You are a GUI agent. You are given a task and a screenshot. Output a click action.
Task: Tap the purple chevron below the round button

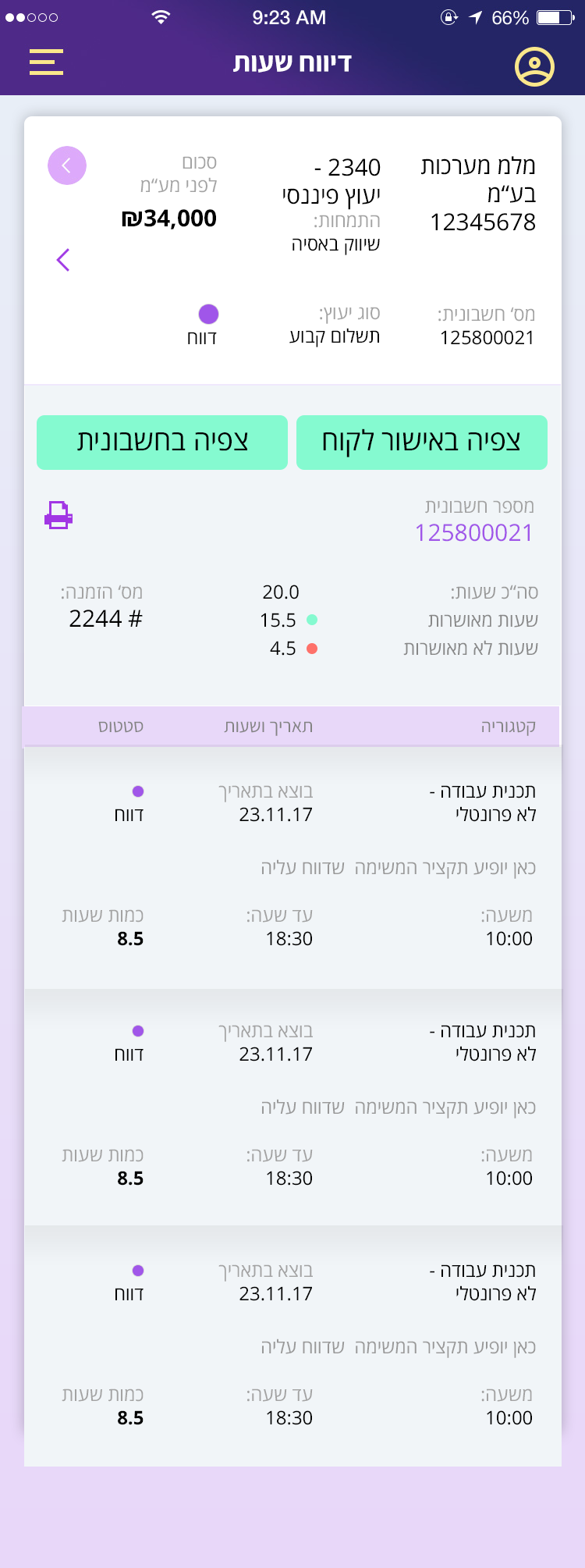pos(63,260)
